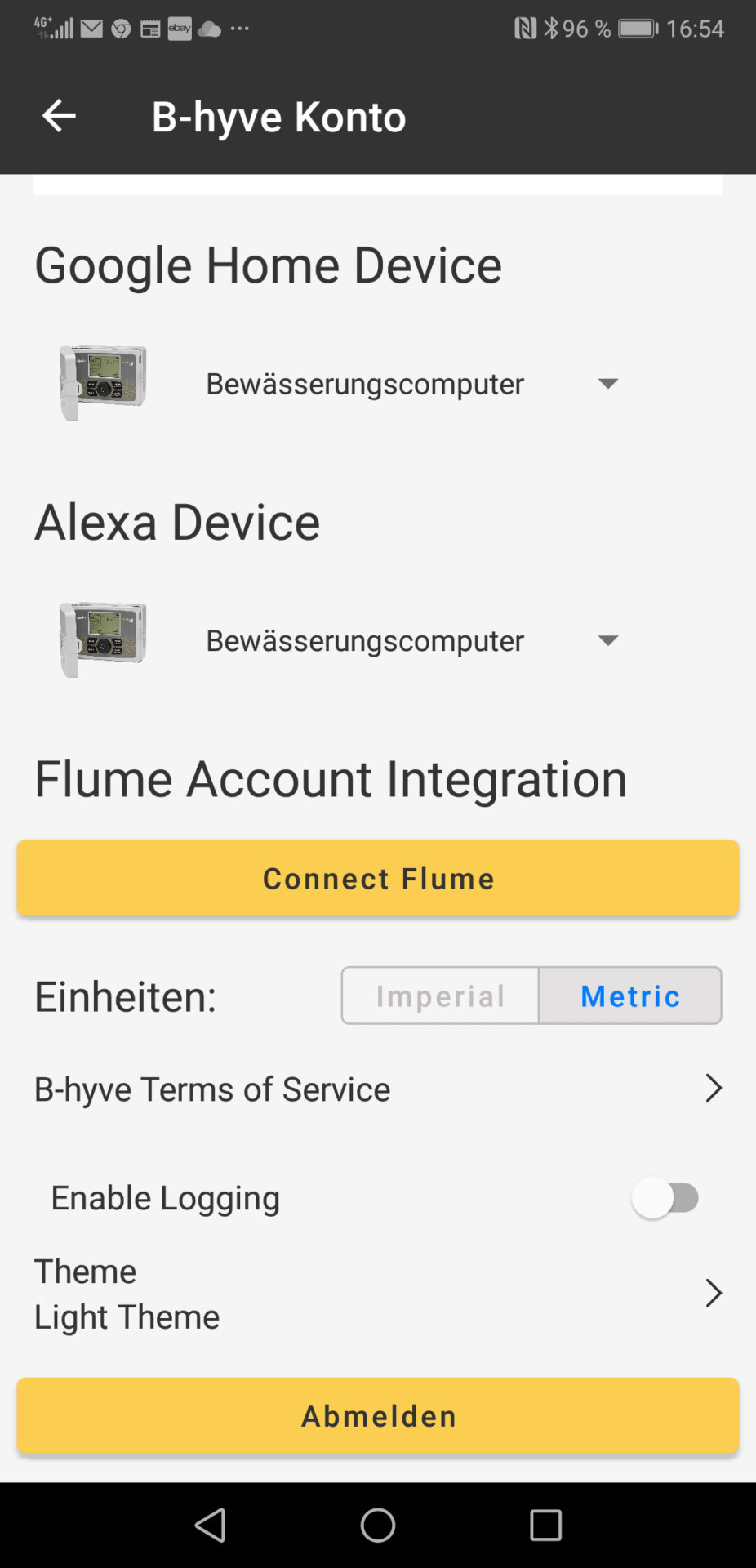
Task: Open B-hyve Terms of Service
Action: point(378,1089)
